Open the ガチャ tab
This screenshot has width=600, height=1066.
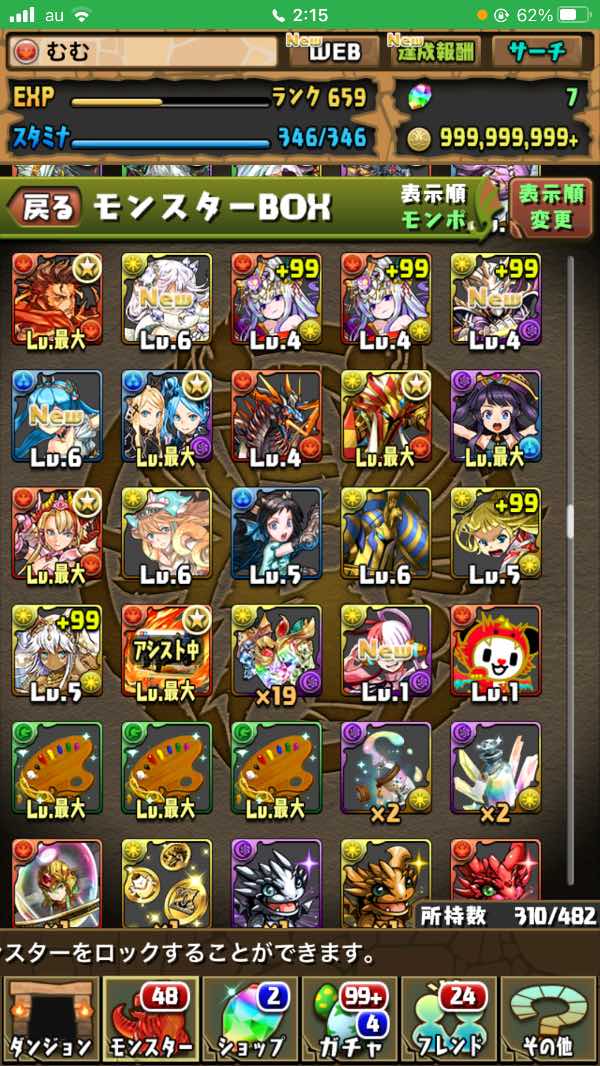pyautogui.click(x=349, y=1020)
